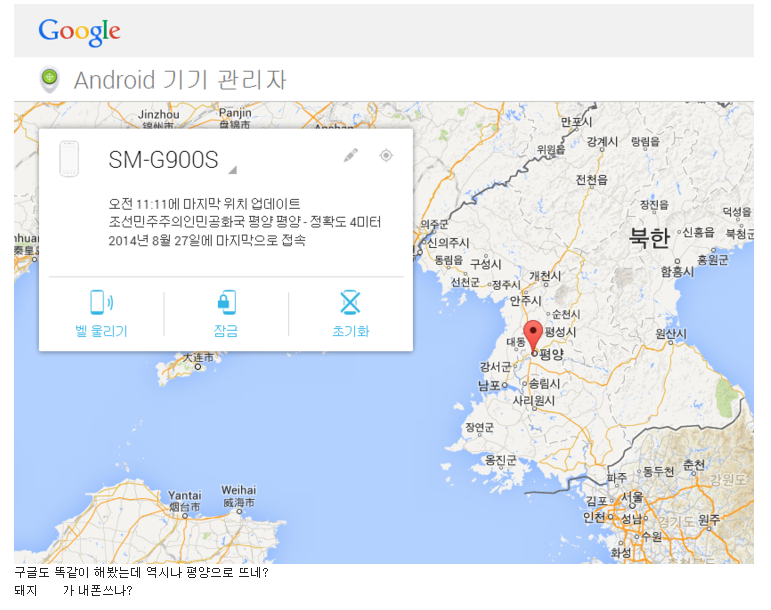
Task: Tap the red location pin at 평양
Action: click(x=534, y=334)
